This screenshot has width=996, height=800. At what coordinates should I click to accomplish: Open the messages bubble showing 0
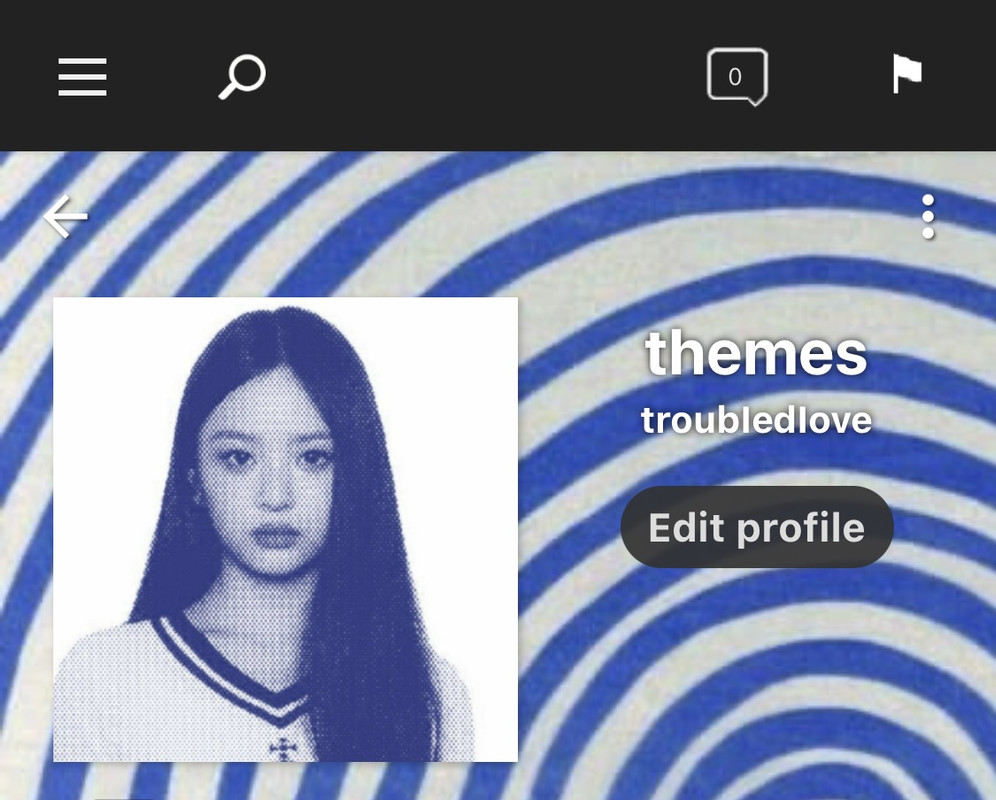point(737,76)
